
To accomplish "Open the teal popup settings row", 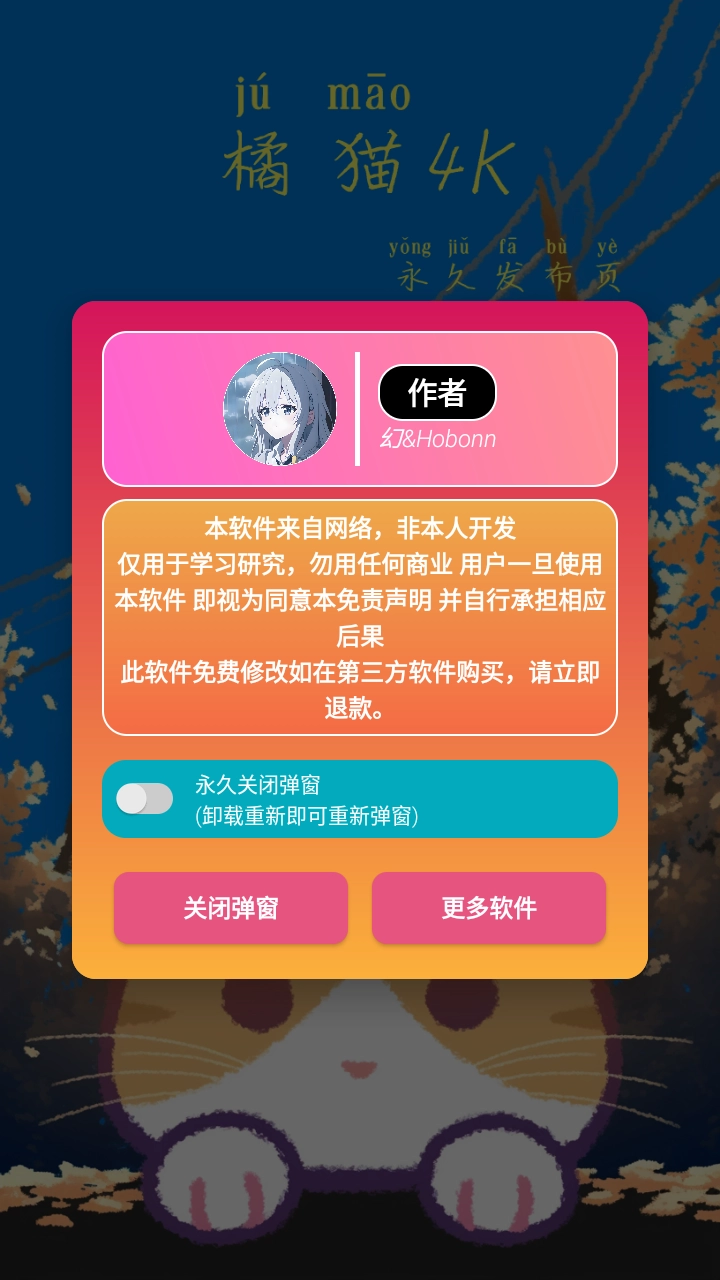I will pos(360,797).
